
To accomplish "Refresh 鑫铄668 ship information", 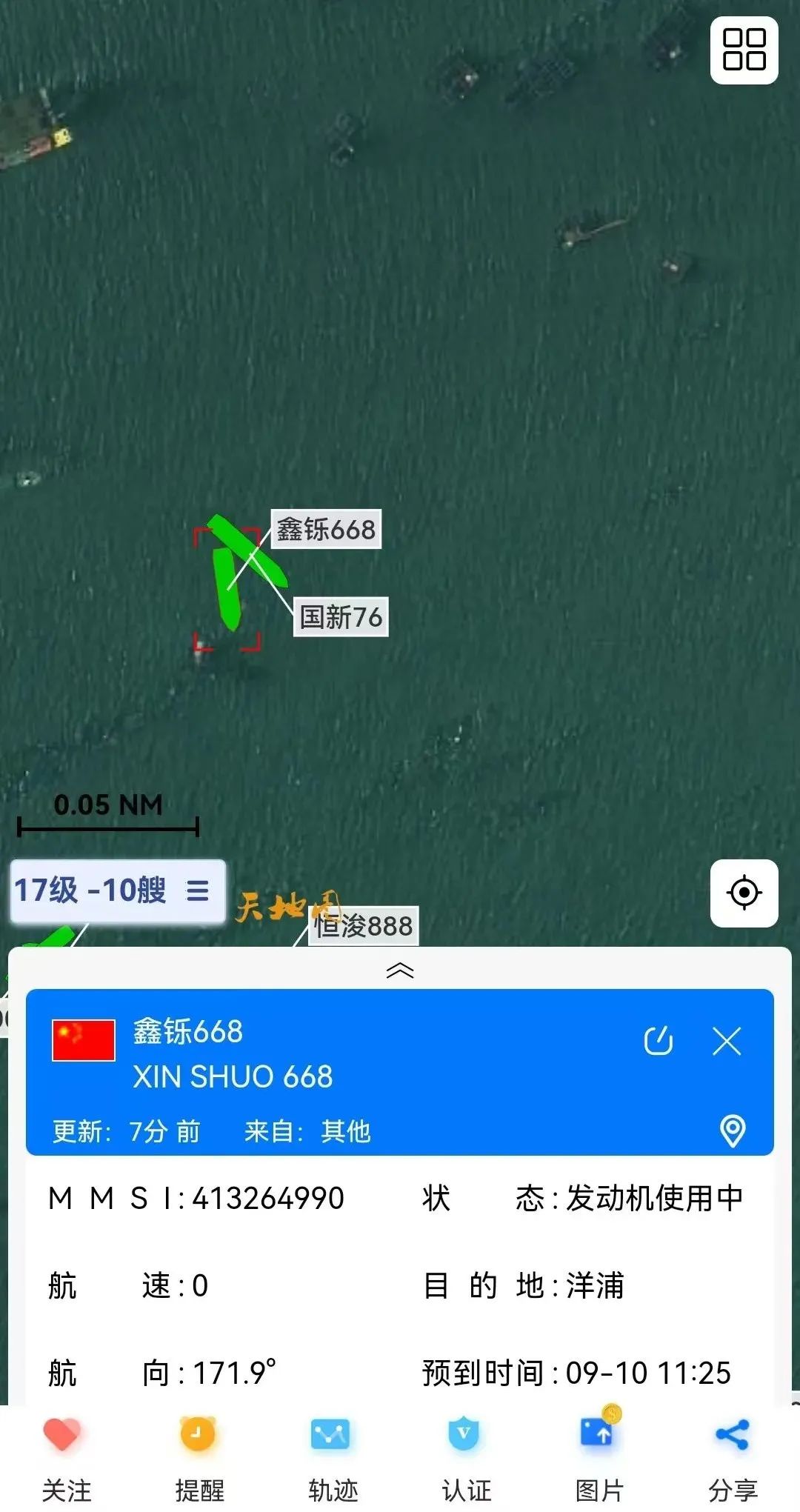I will [658, 1041].
